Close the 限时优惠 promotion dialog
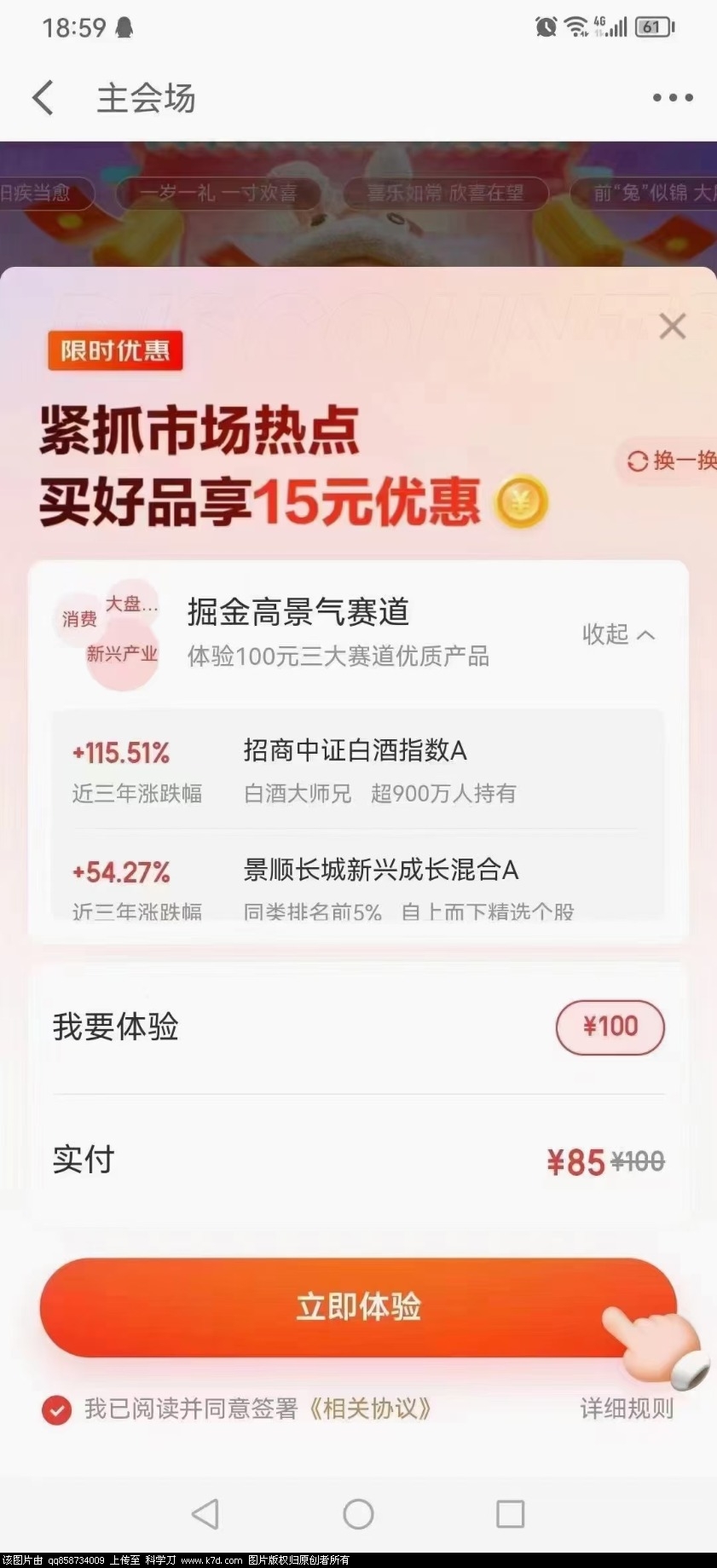This screenshot has width=717, height=1568. point(672,327)
